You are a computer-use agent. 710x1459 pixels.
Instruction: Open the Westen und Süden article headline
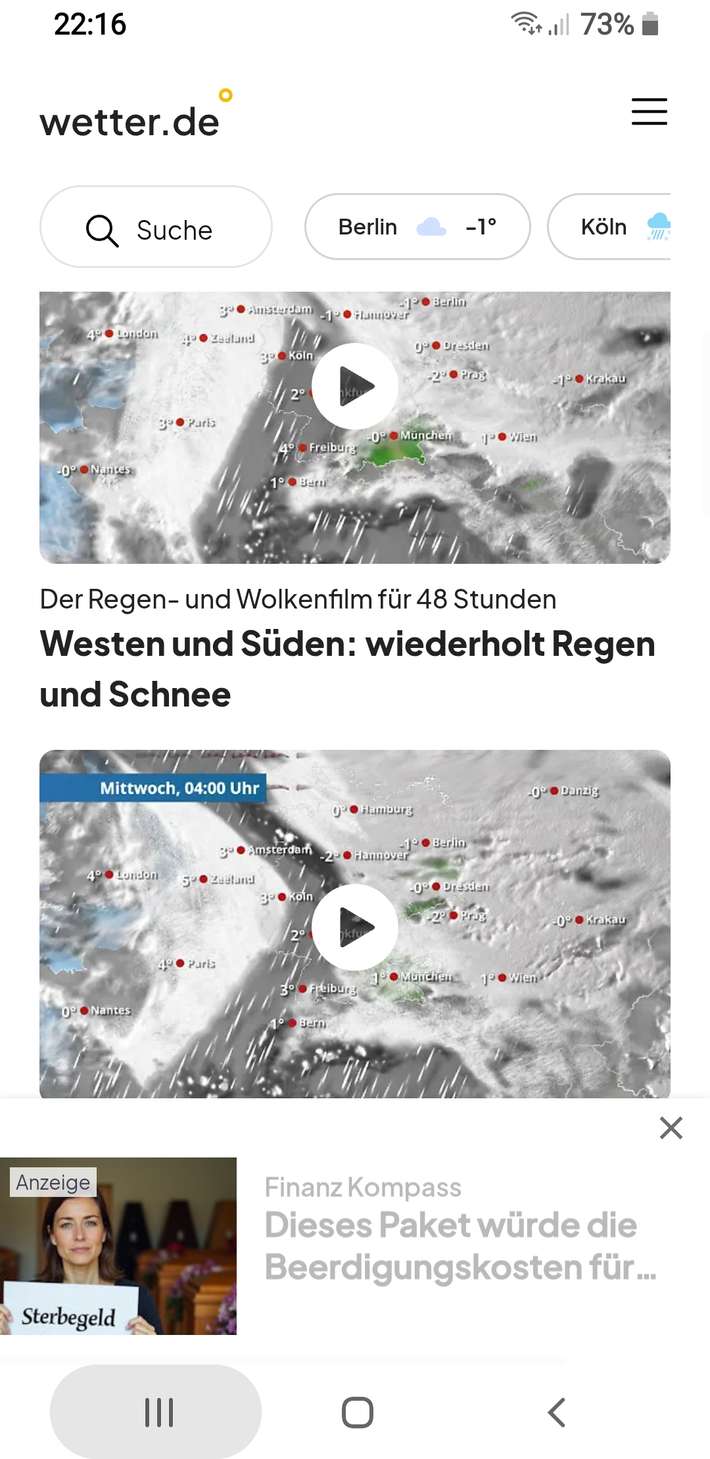pyautogui.click(x=347, y=668)
